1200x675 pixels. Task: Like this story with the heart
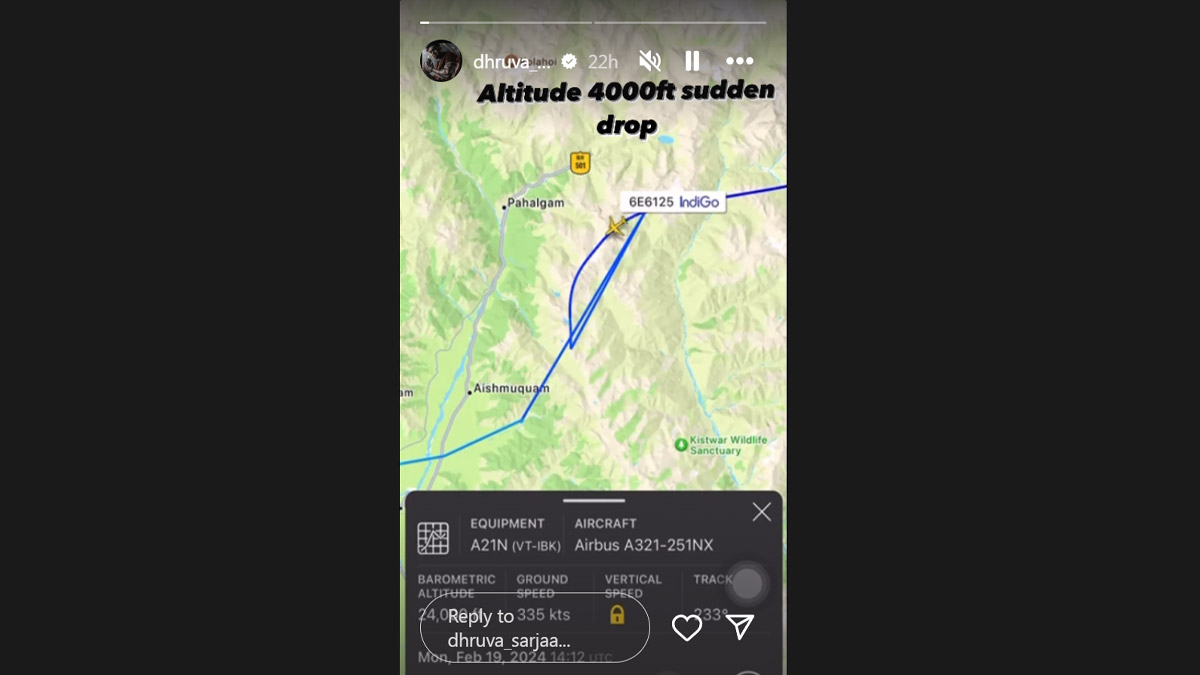pyautogui.click(x=687, y=627)
